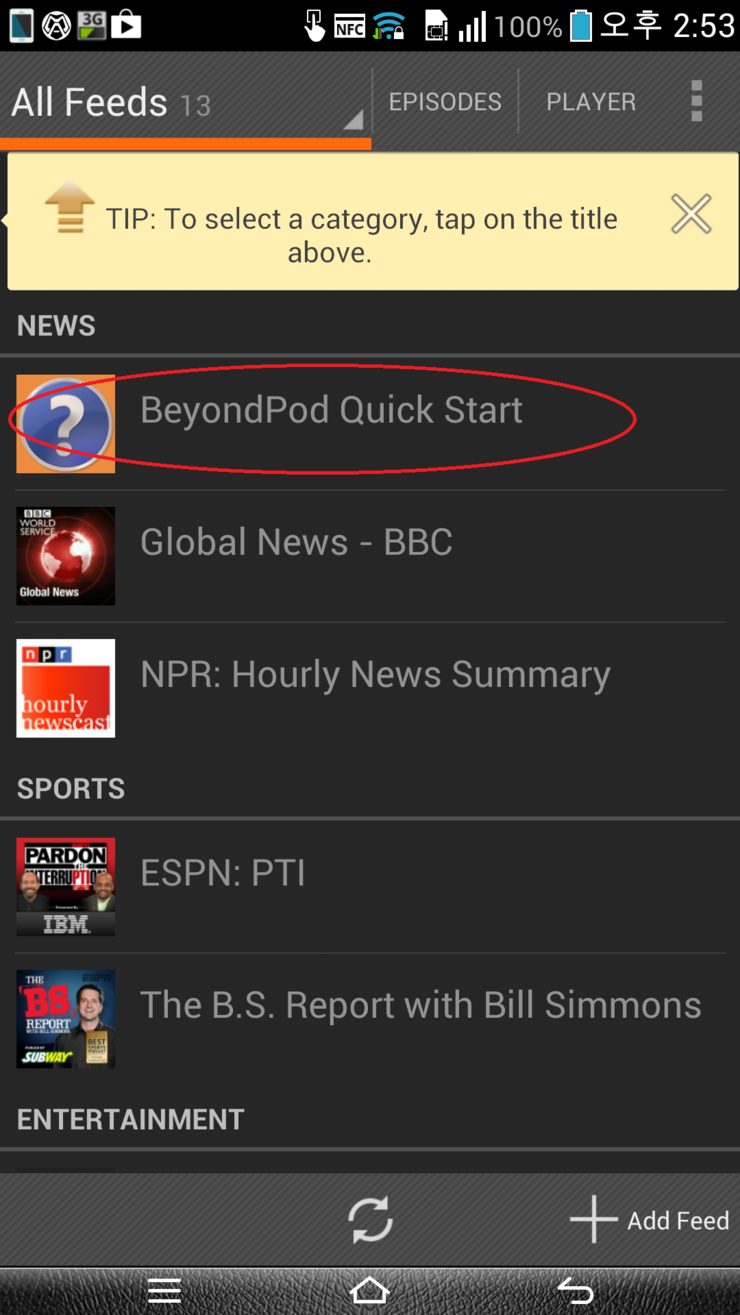
Task: Switch to the Player tab
Action: [590, 102]
